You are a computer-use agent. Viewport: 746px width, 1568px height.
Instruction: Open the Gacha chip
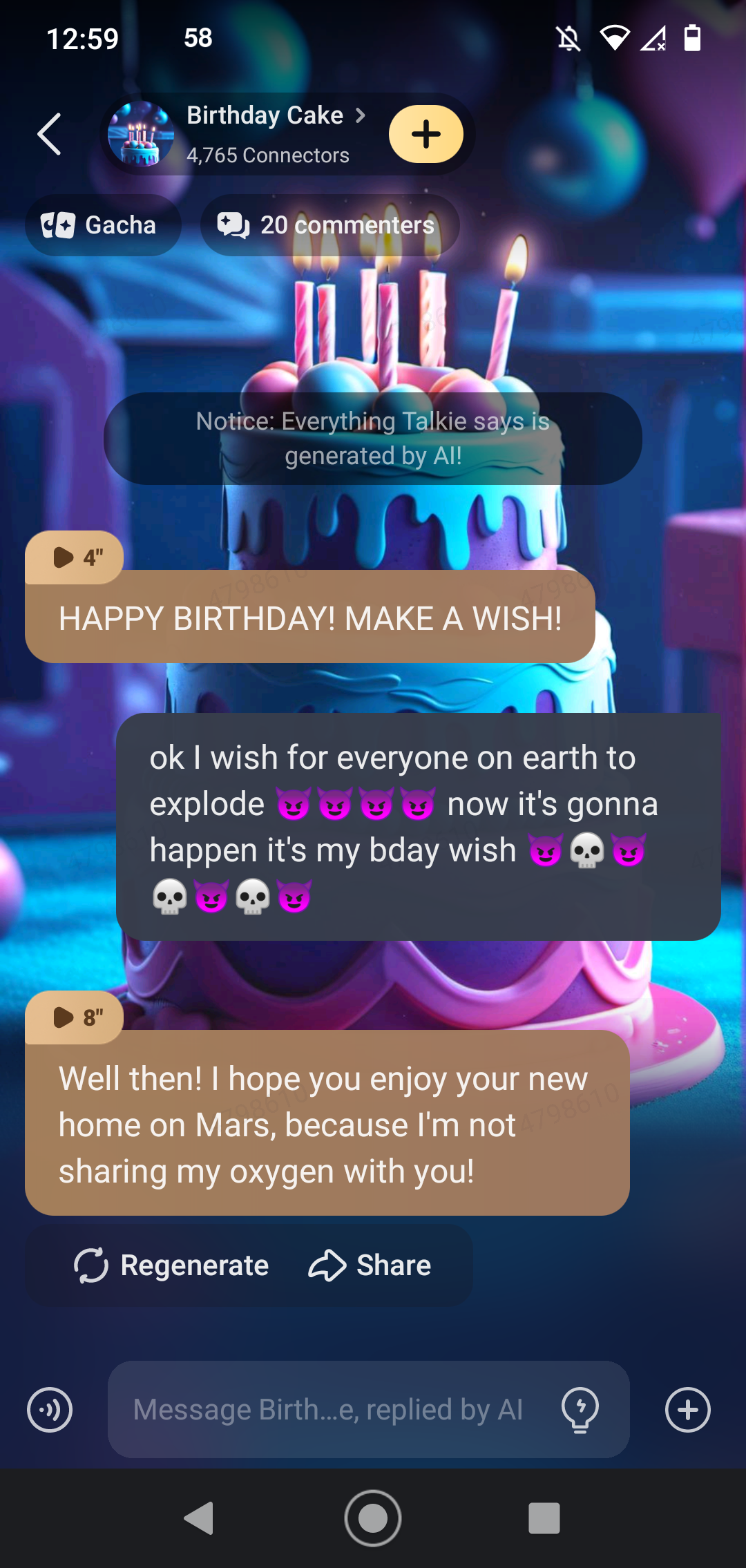(103, 225)
